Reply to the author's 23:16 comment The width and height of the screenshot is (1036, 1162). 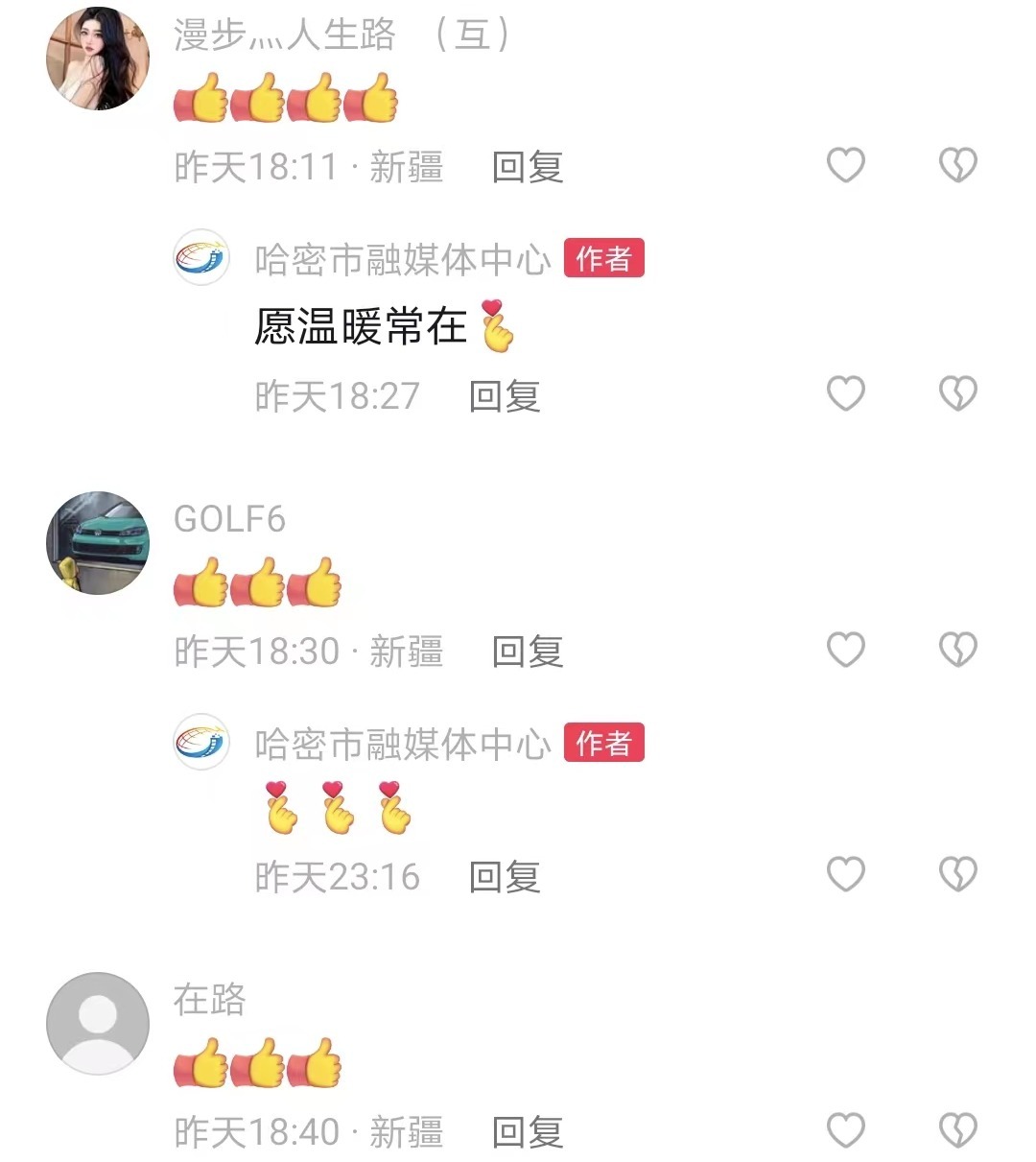[x=505, y=876]
